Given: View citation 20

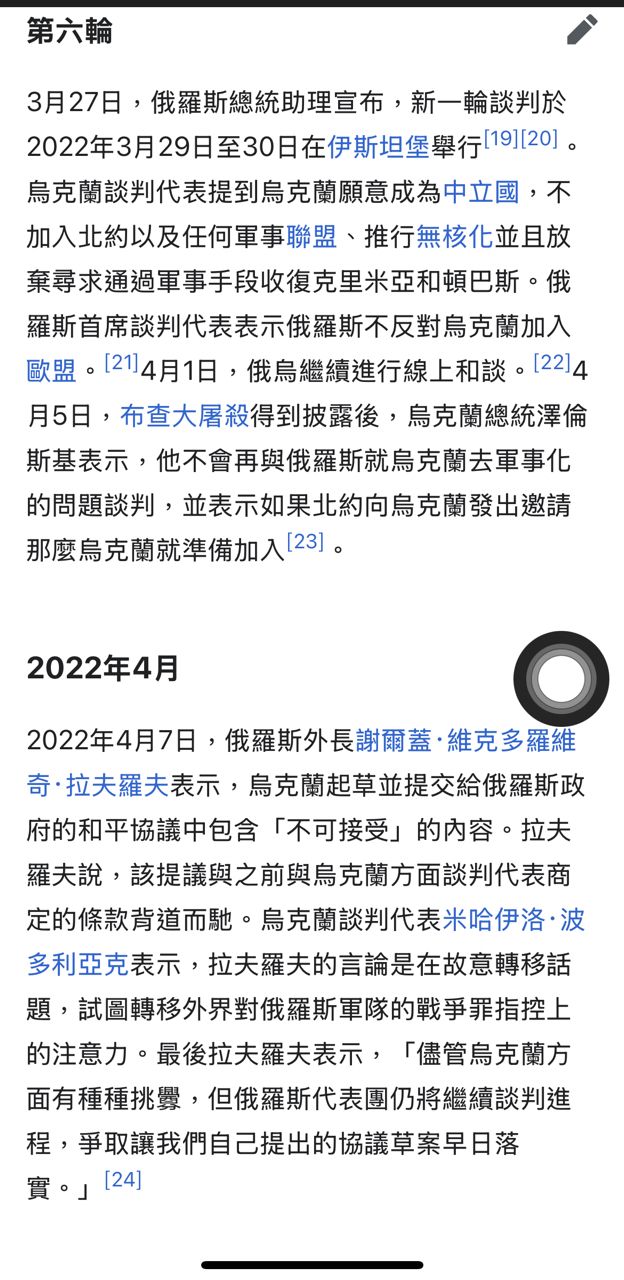Looking at the screenshot, I should point(539,139).
